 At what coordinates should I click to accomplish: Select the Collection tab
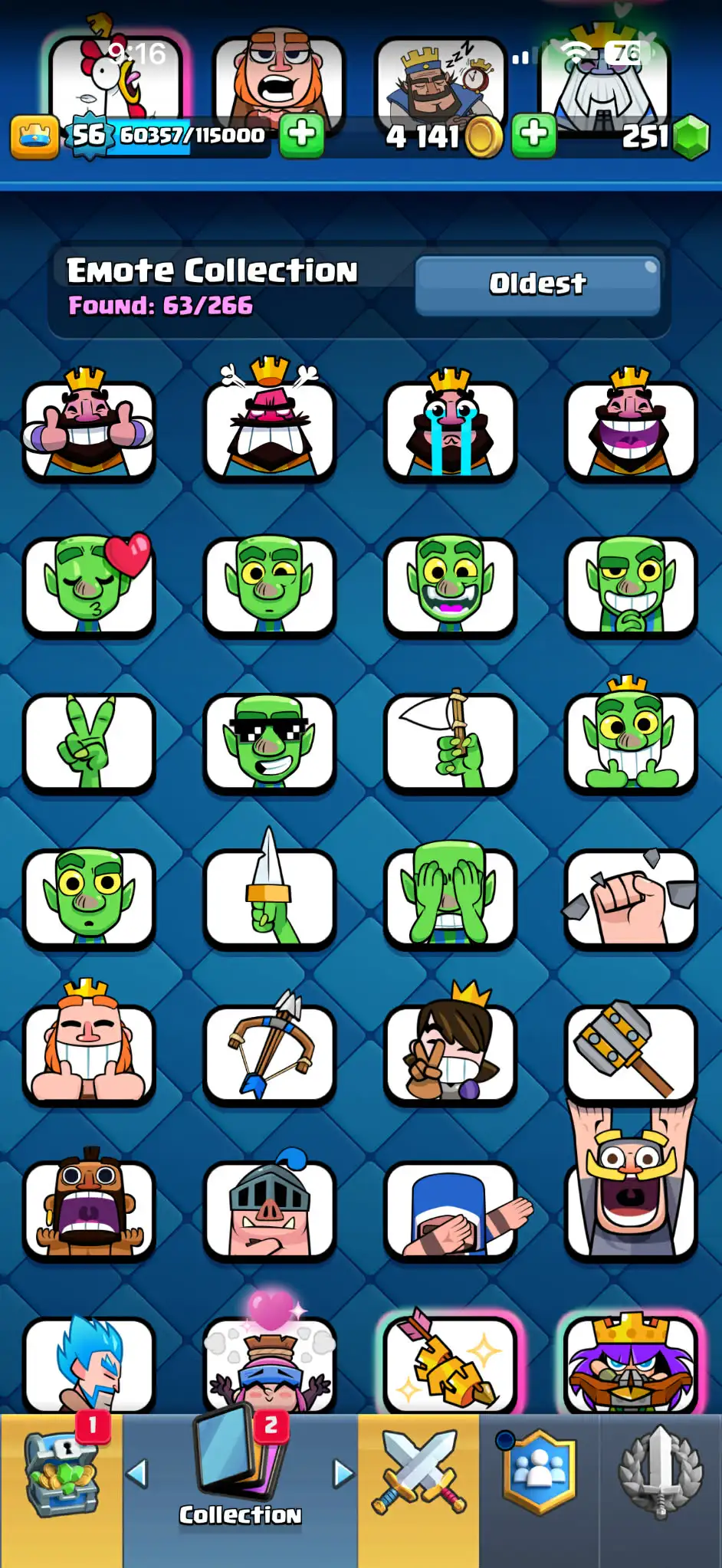tap(240, 1475)
